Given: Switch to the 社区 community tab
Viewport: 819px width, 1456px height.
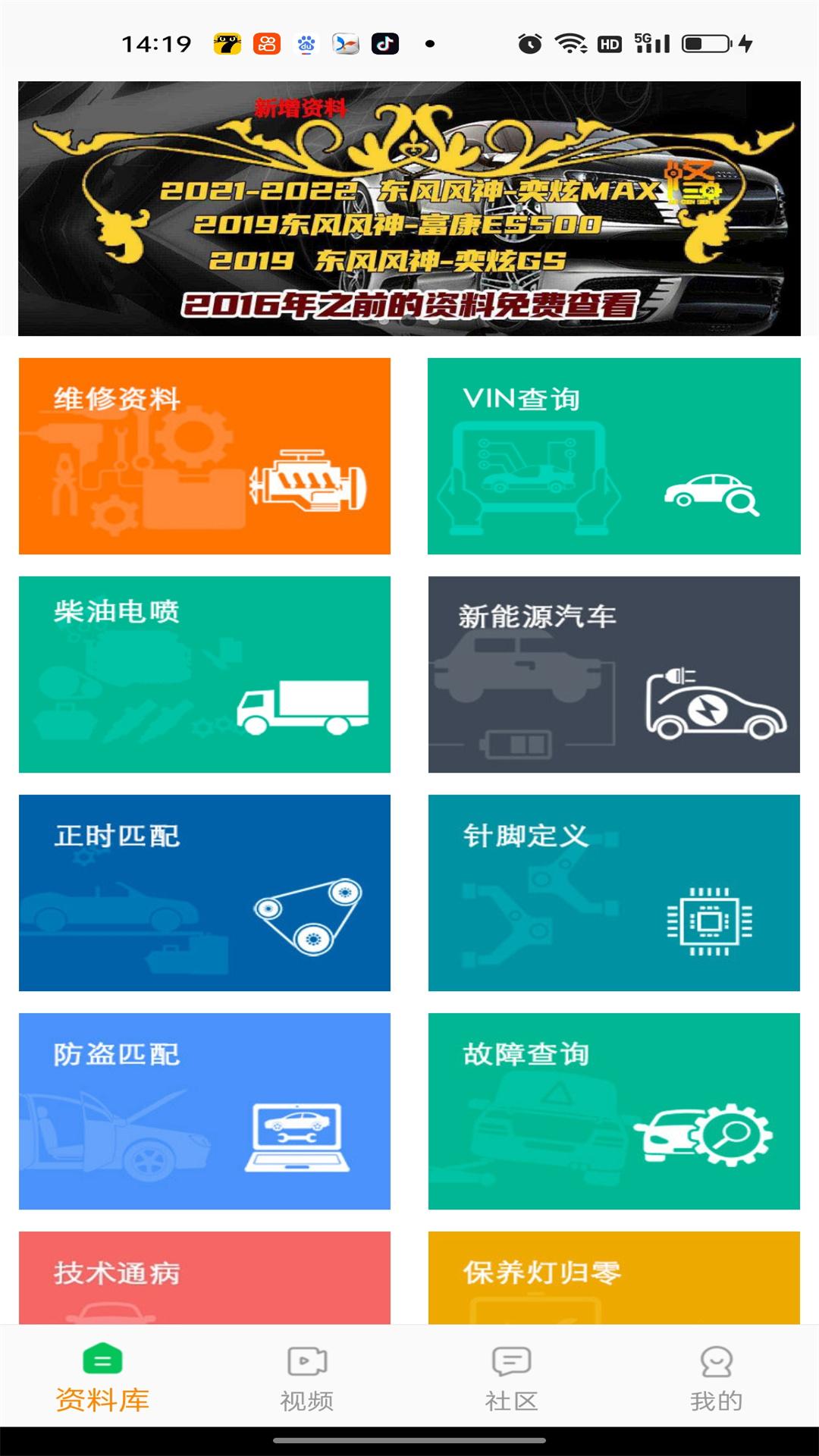Looking at the screenshot, I should coord(510,1395).
